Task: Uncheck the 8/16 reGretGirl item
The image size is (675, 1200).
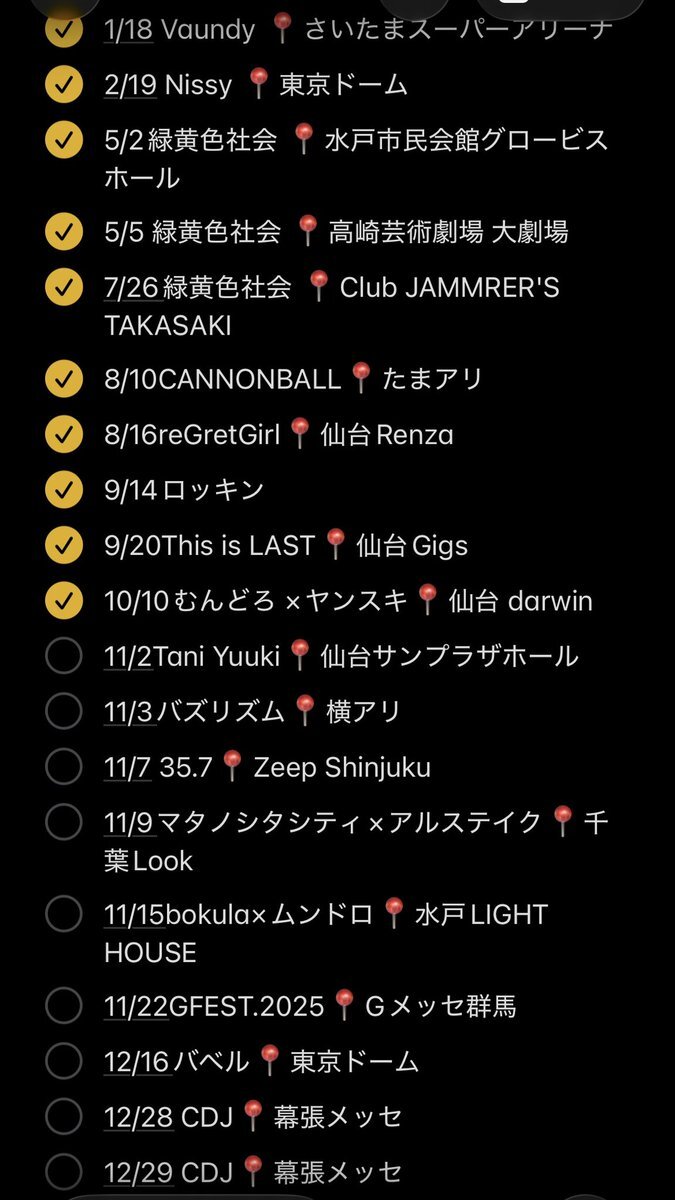Action: coord(64,435)
